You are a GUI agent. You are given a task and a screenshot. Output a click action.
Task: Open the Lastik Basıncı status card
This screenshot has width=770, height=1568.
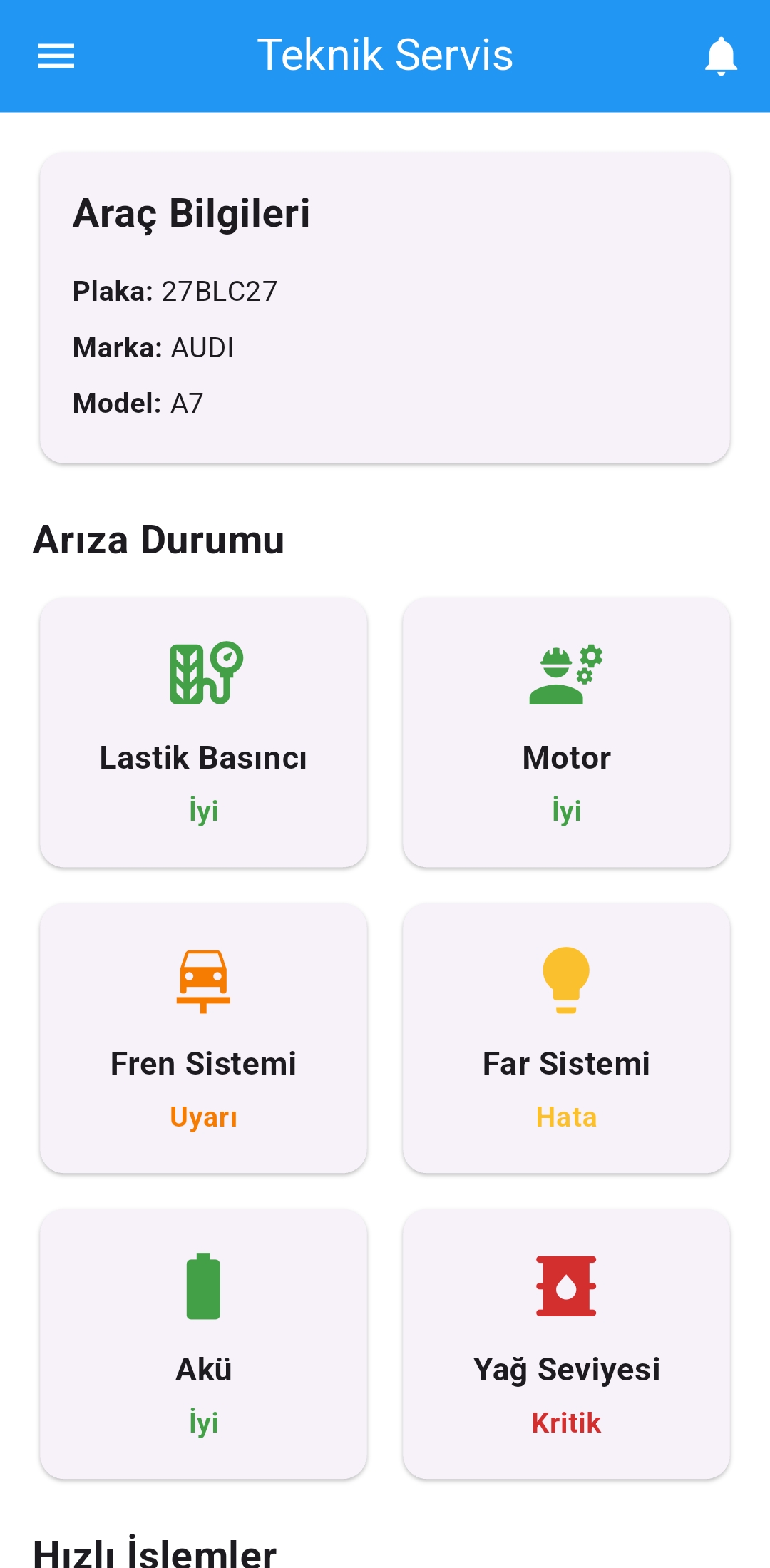tap(204, 732)
